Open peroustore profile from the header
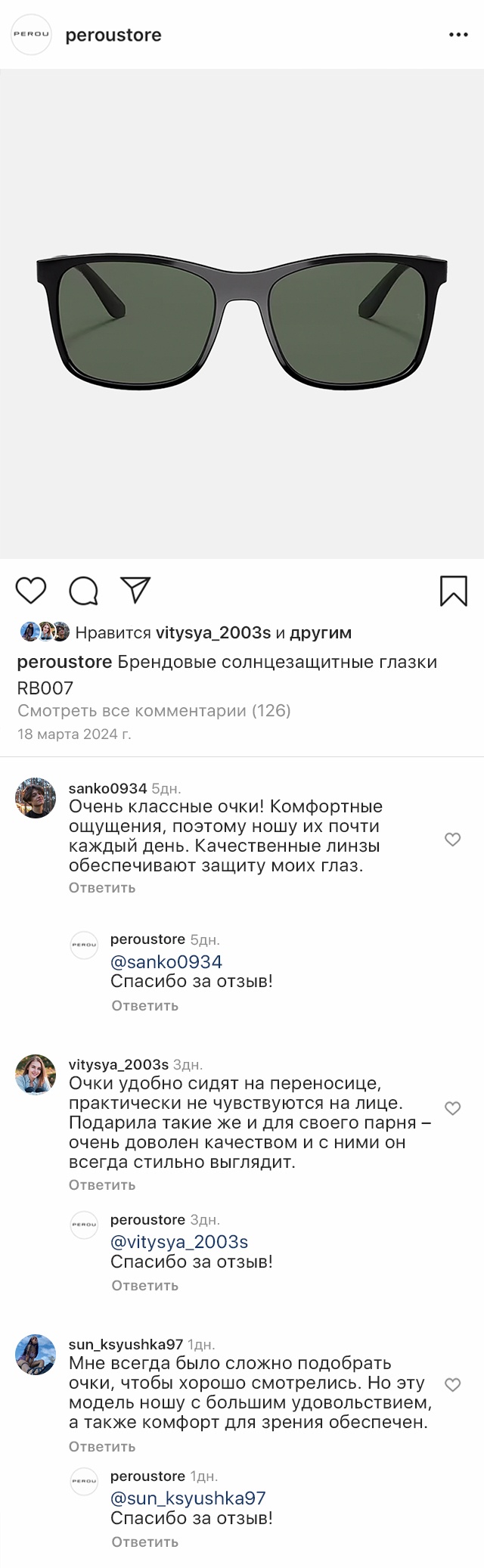This screenshot has height=1568, width=484. pyautogui.click(x=113, y=35)
